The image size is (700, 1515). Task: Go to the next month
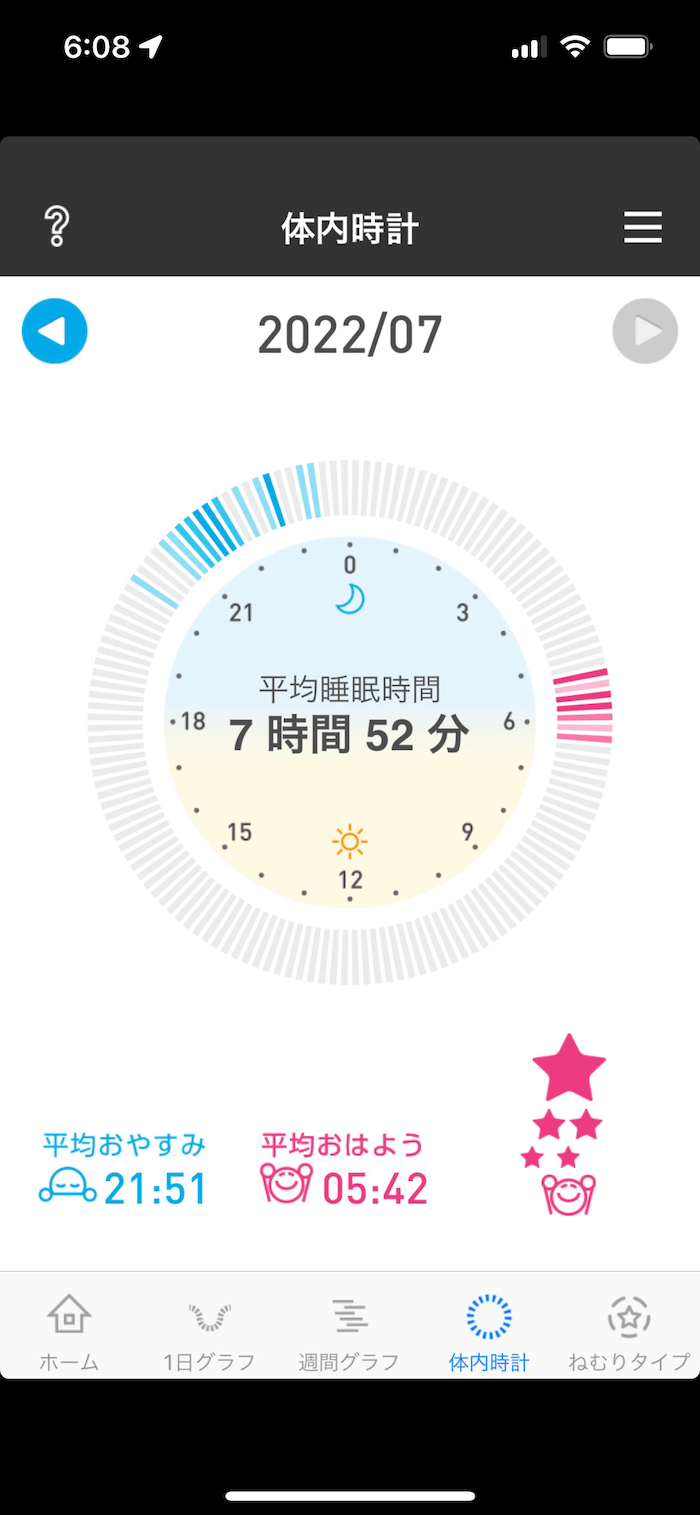(645, 331)
